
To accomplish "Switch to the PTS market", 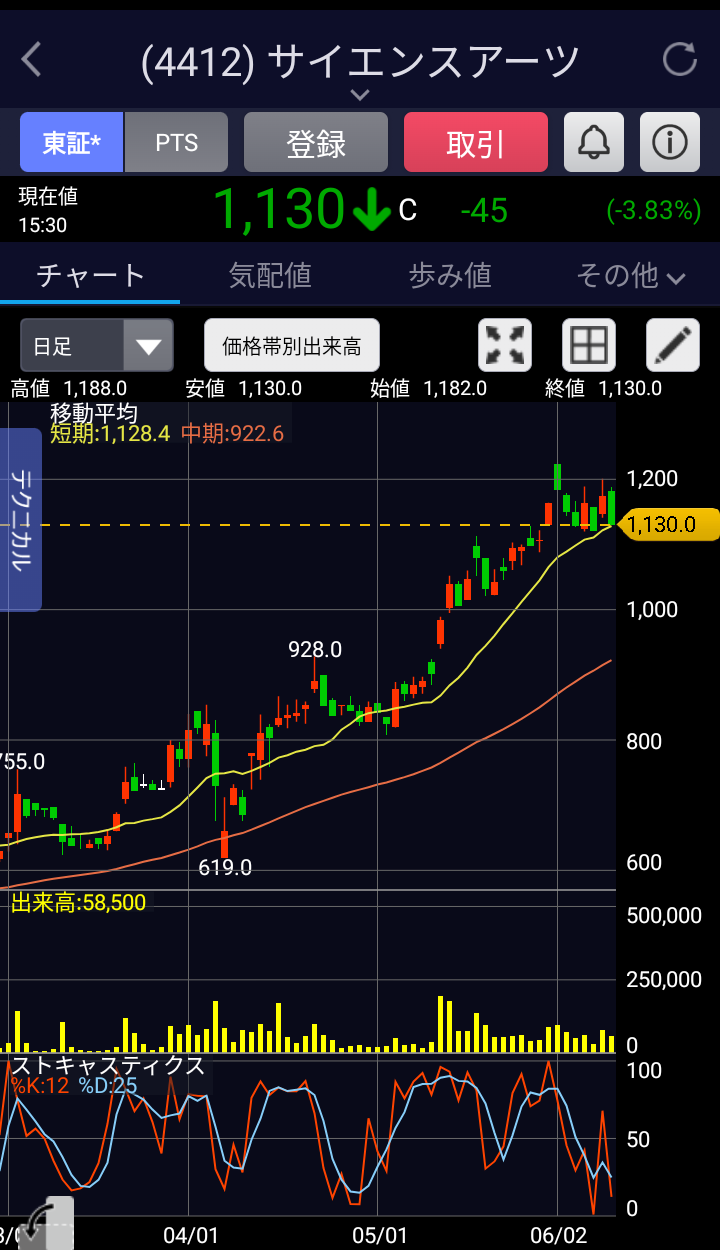I will pos(177,143).
